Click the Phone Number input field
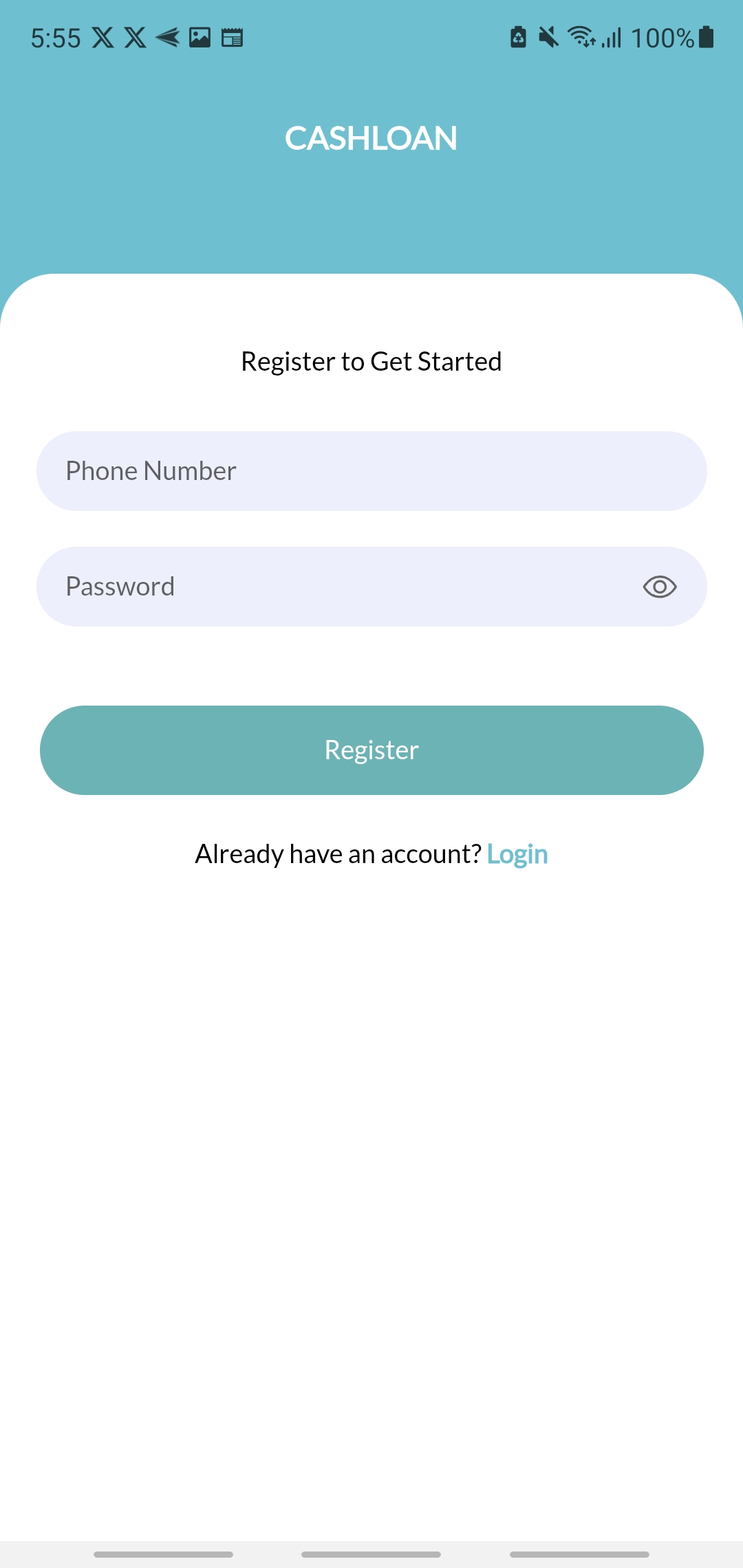This screenshot has width=743, height=1568. (371, 470)
